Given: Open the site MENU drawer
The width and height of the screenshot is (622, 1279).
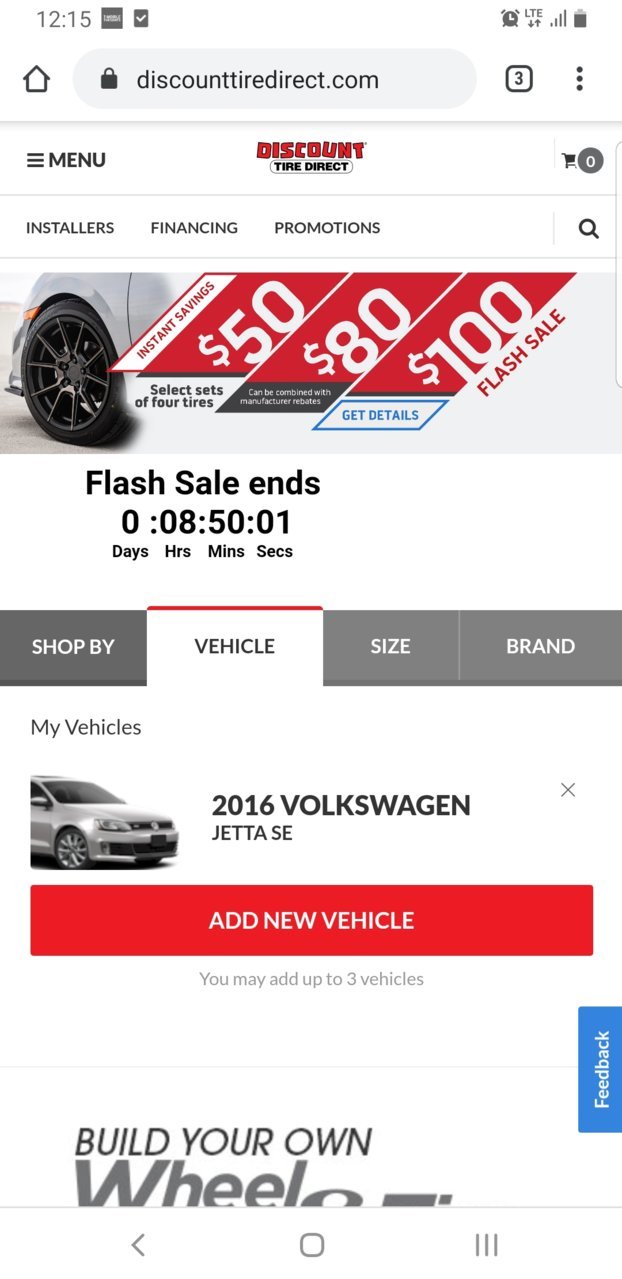Looking at the screenshot, I should 66,160.
